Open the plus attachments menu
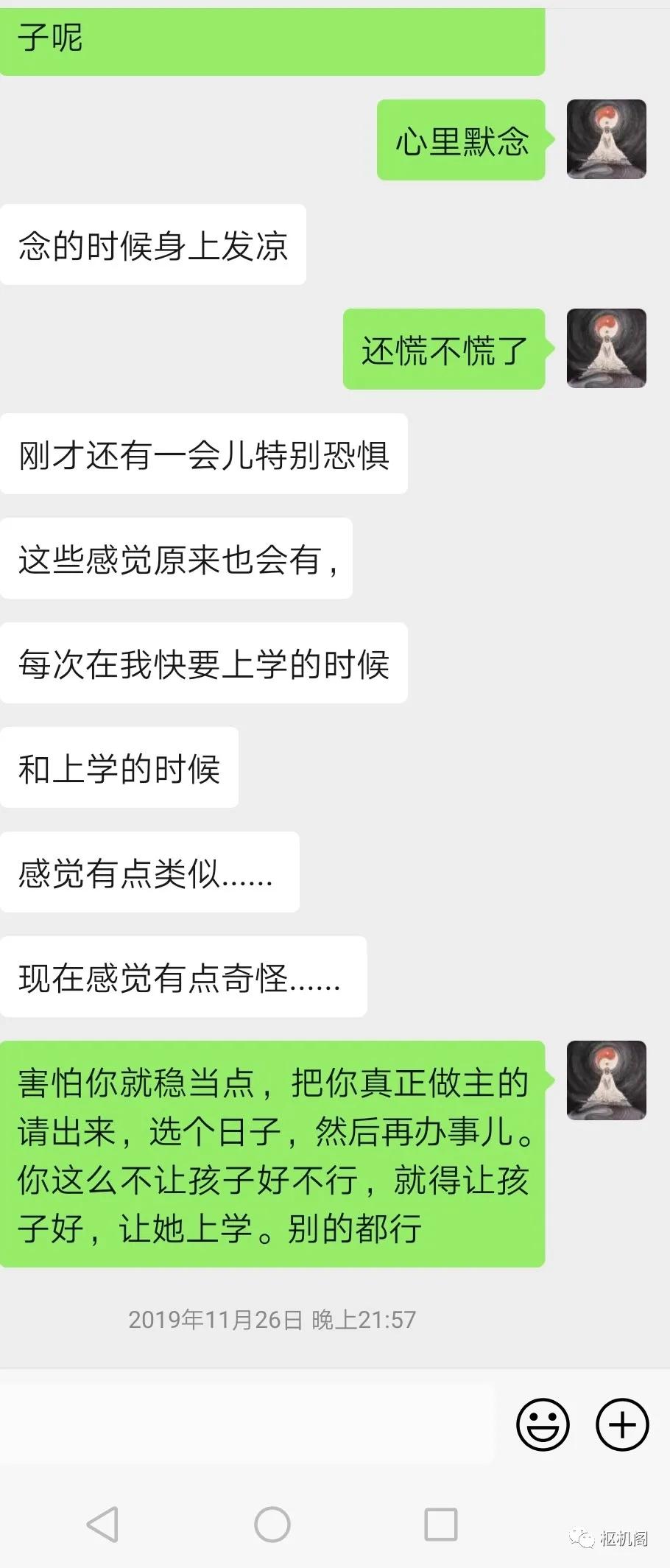The width and height of the screenshot is (670, 1568). (x=622, y=1424)
